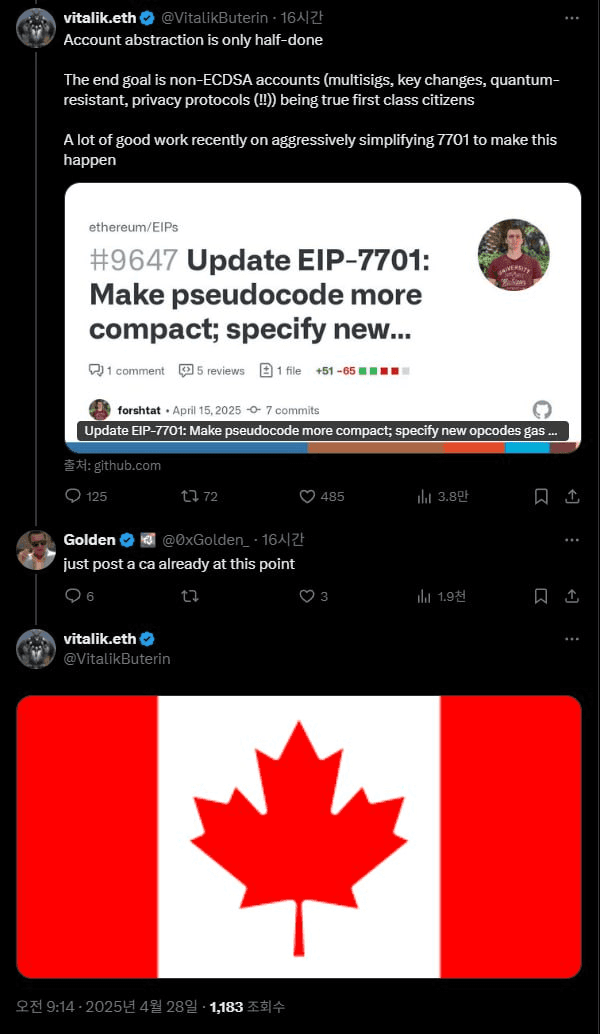The height and width of the screenshot is (1034, 600).
Task: View analytics of the Account abstraction tweet
Action: tap(423, 496)
